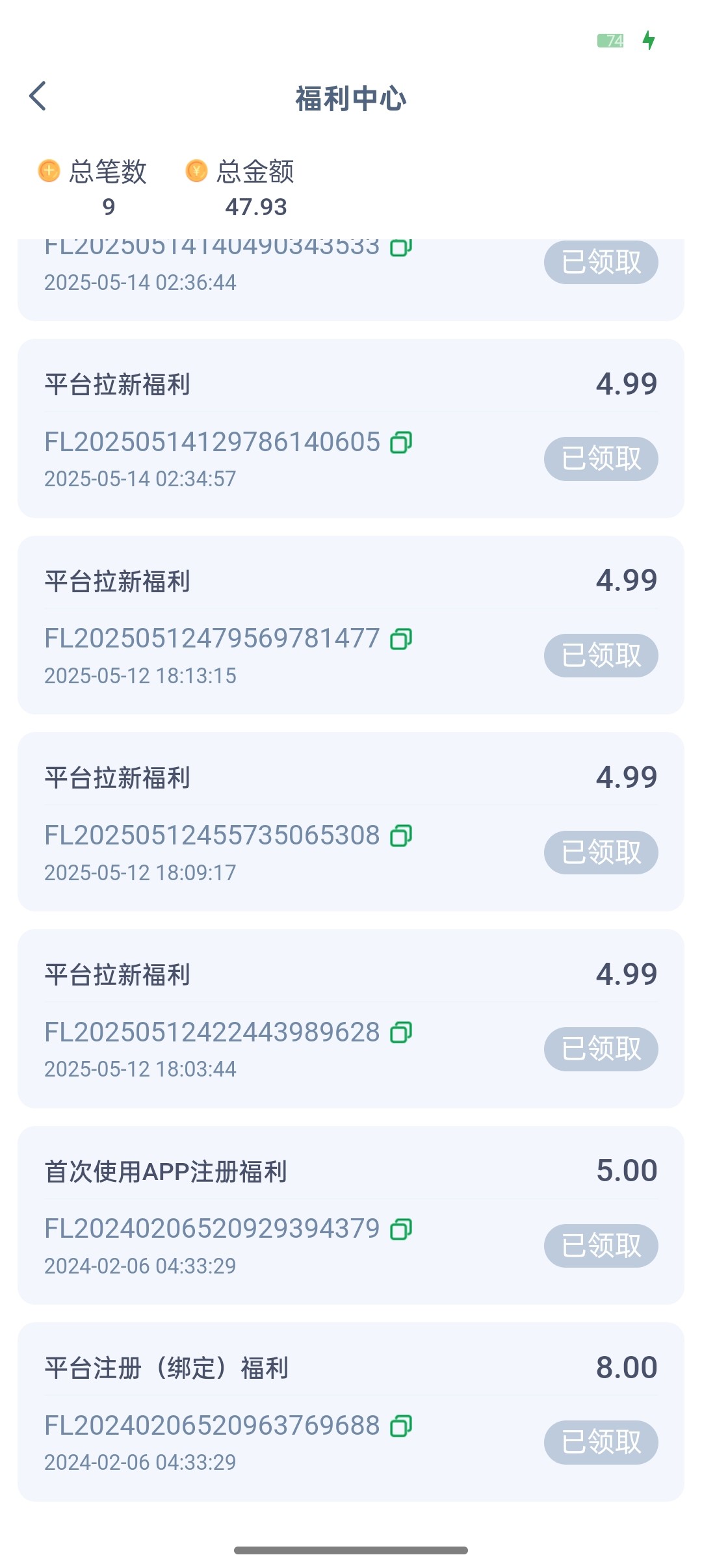The height and width of the screenshot is (1568, 702).
Task: Tap 已领取 on the 02:34:57 reward
Action: [x=601, y=459]
